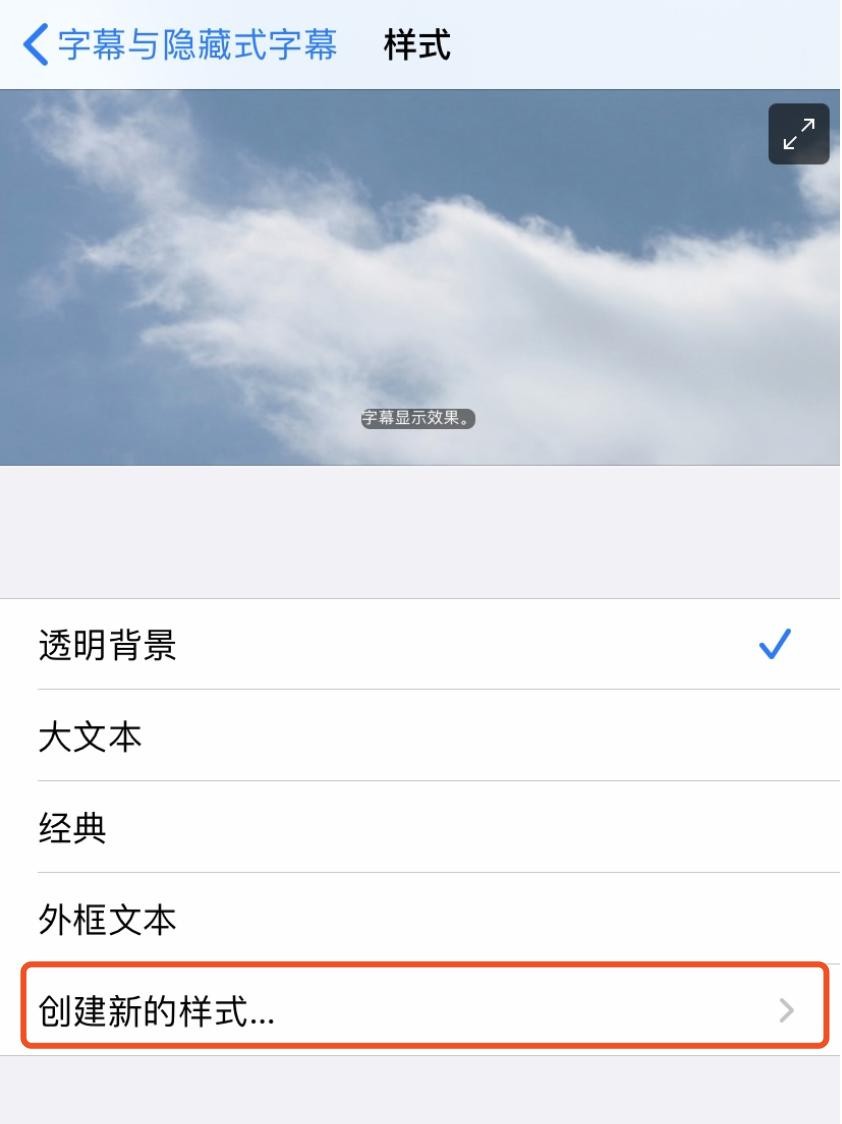Go back to 字幕与隐藏式字幕

[180, 47]
